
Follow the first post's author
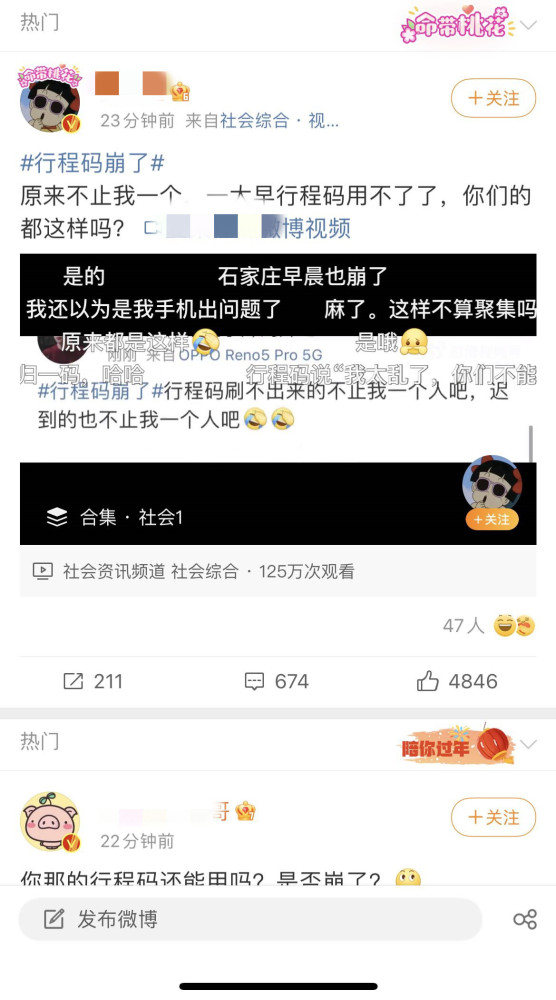point(493,98)
